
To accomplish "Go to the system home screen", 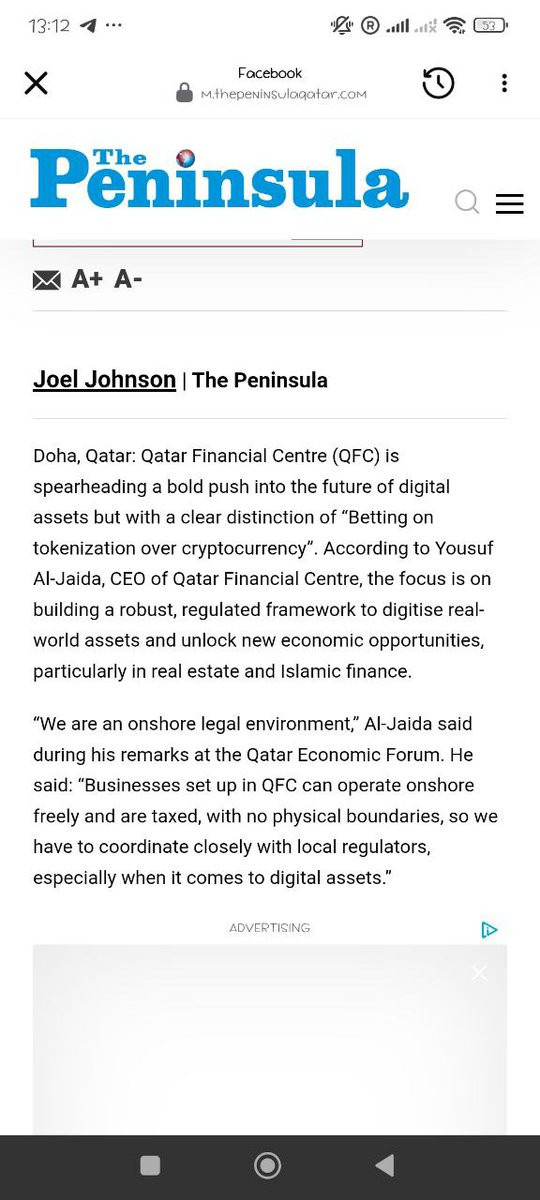I will (267, 1165).
